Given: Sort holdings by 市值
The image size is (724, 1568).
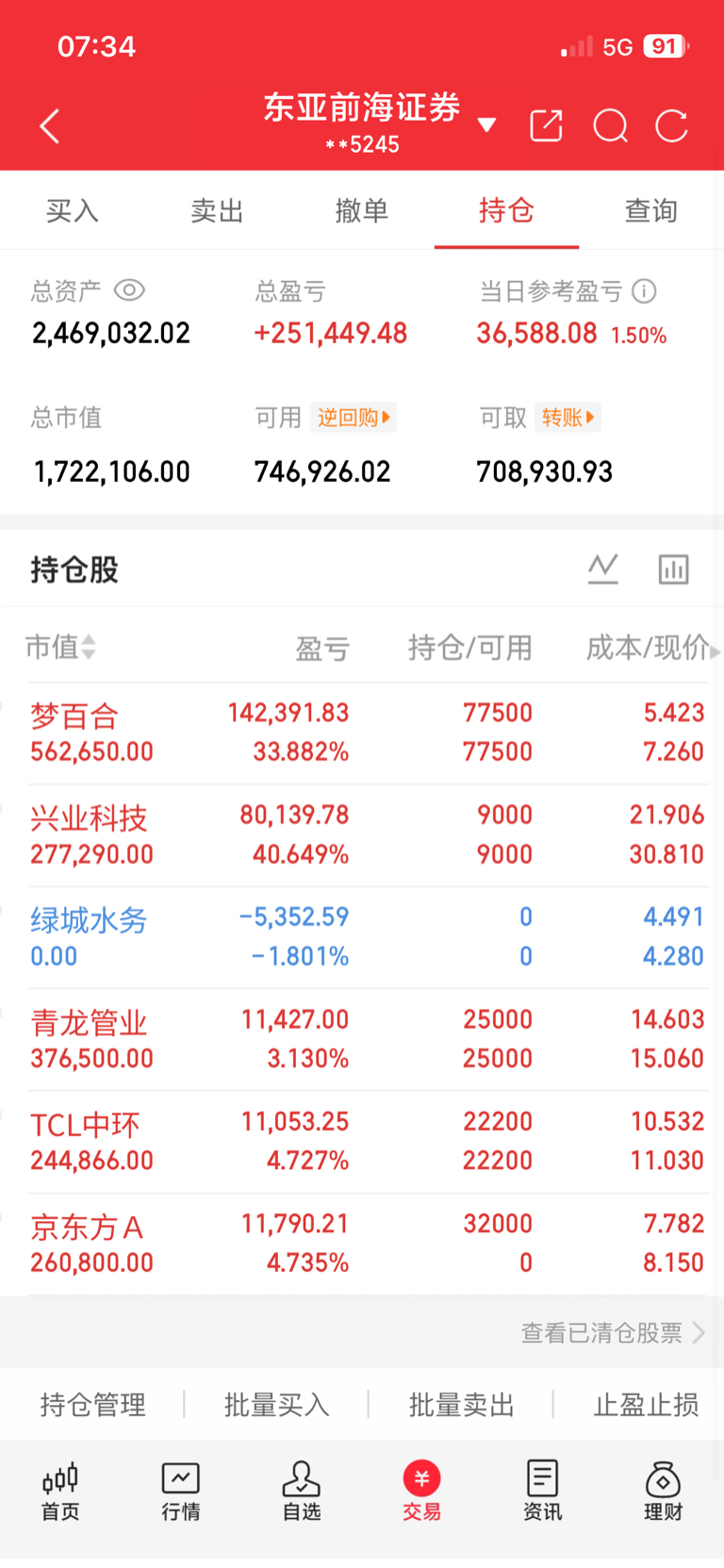Looking at the screenshot, I should pyautogui.click(x=60, y=647).
